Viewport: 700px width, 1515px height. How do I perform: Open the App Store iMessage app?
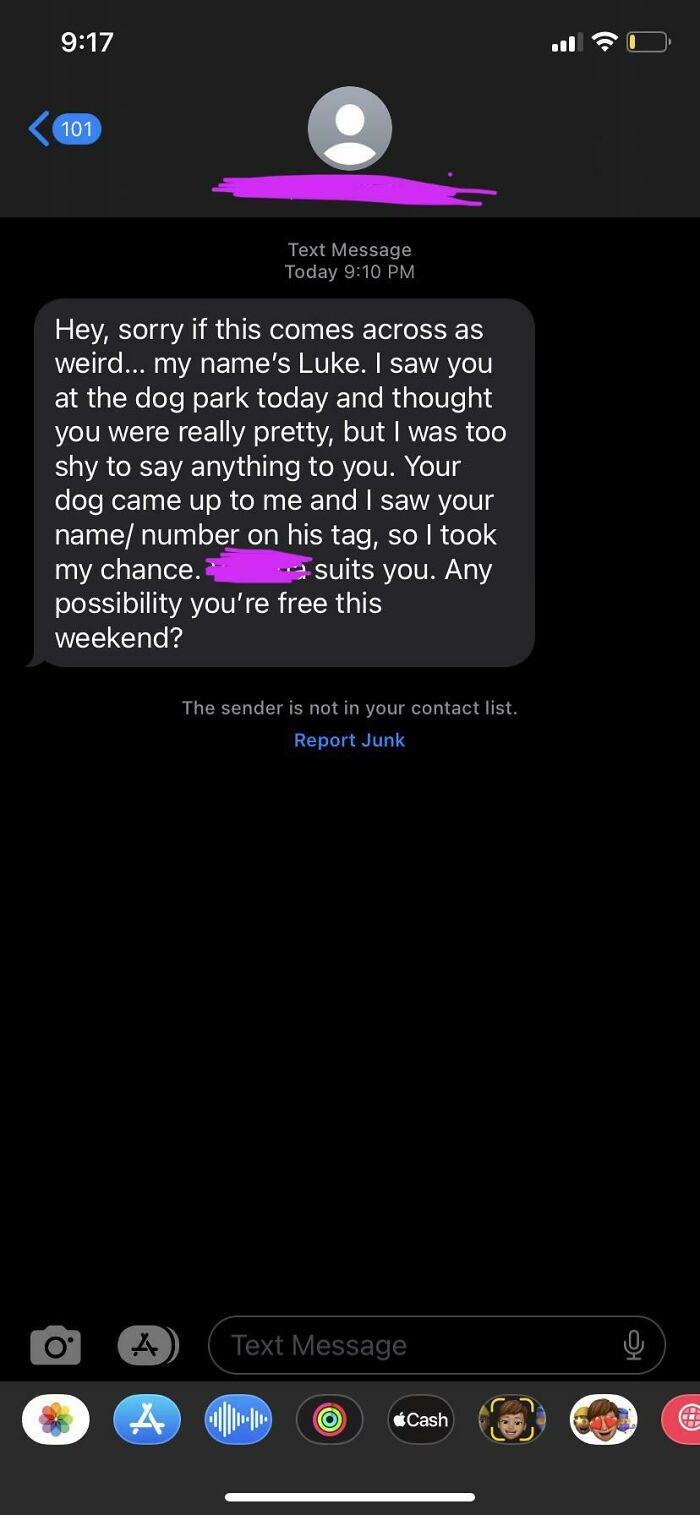147,1419
